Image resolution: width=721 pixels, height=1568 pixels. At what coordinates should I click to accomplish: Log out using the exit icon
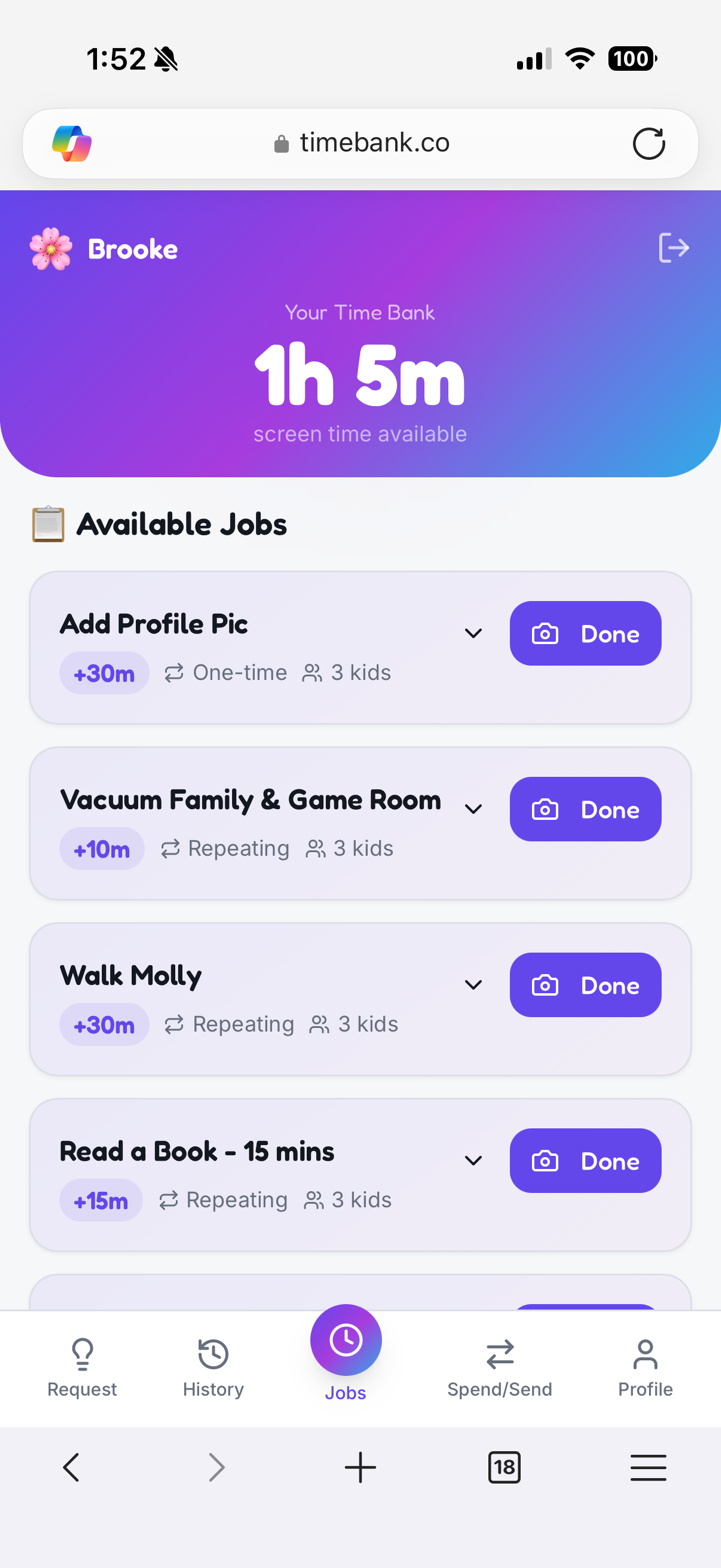point(674,247)
